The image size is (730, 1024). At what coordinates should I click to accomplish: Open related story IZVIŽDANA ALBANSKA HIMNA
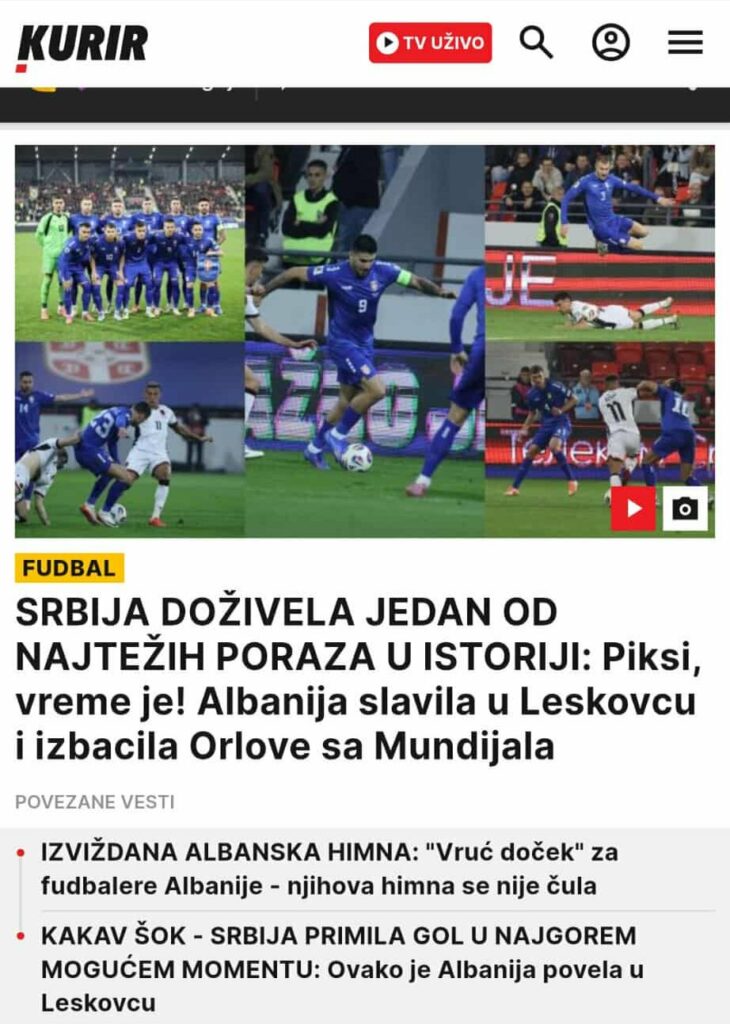329,868
